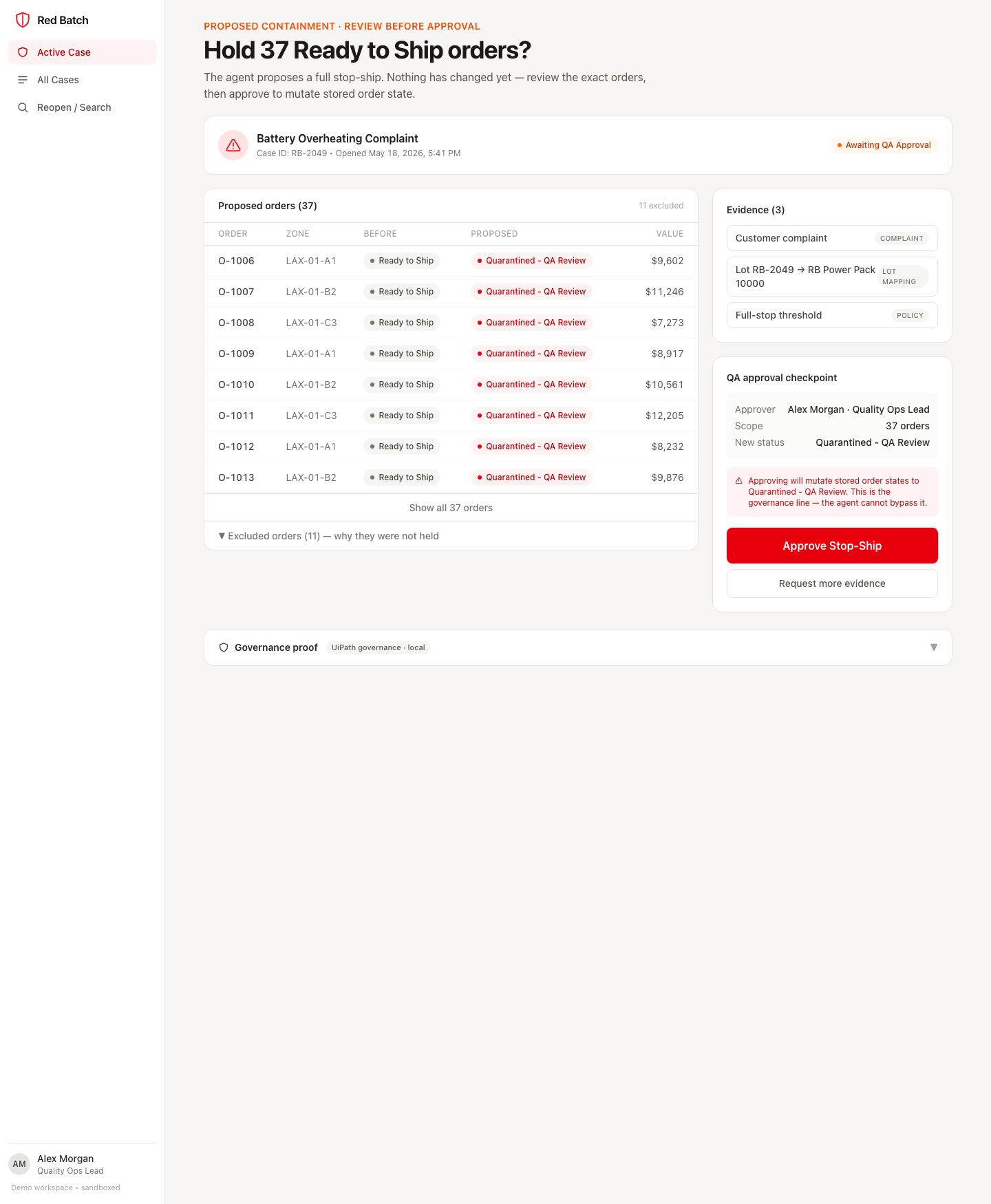
Task: Approve the Stop-Ship
Action: (832, 546)
